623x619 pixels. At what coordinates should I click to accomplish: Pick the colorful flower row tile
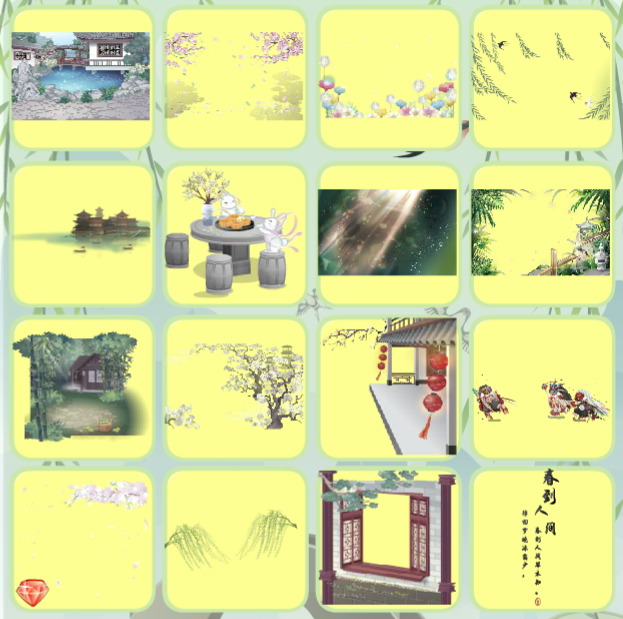click(x=388, y=78)
